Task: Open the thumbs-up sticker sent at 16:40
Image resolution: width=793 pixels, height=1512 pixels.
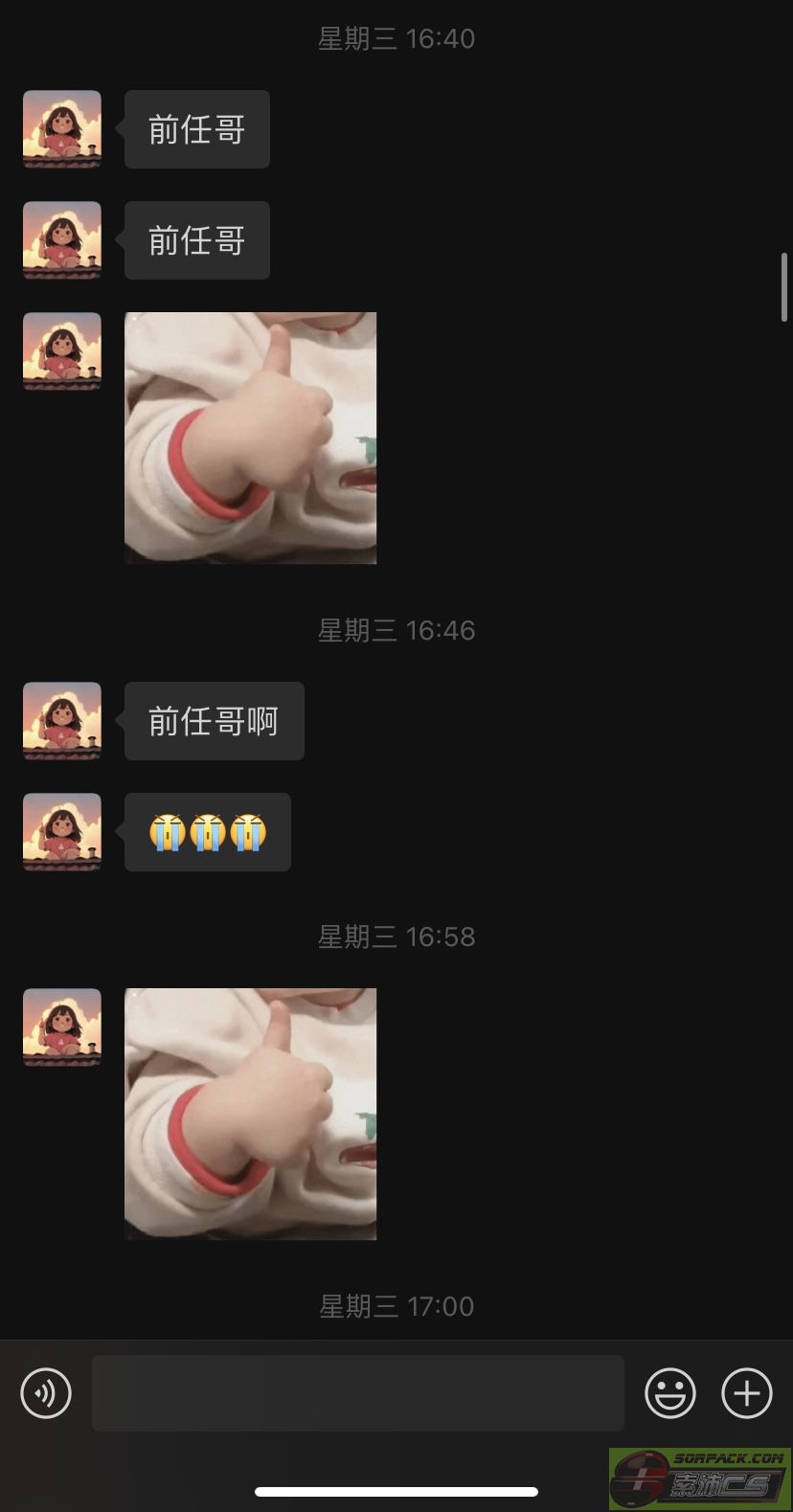Action: click(x=250, y=438)
